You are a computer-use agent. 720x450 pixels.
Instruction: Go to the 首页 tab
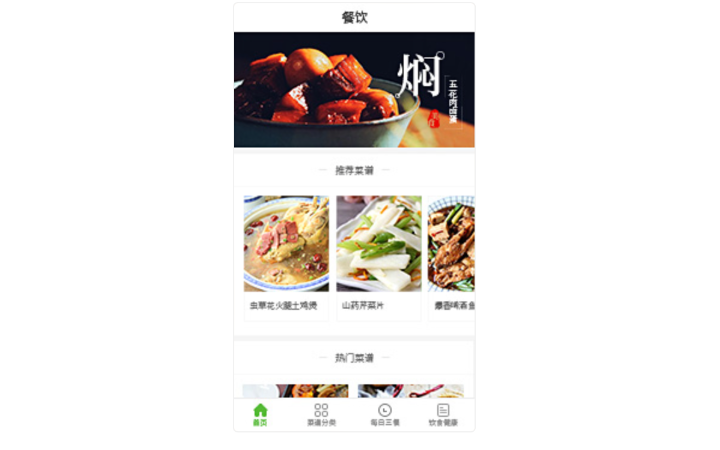pos(260,415)
